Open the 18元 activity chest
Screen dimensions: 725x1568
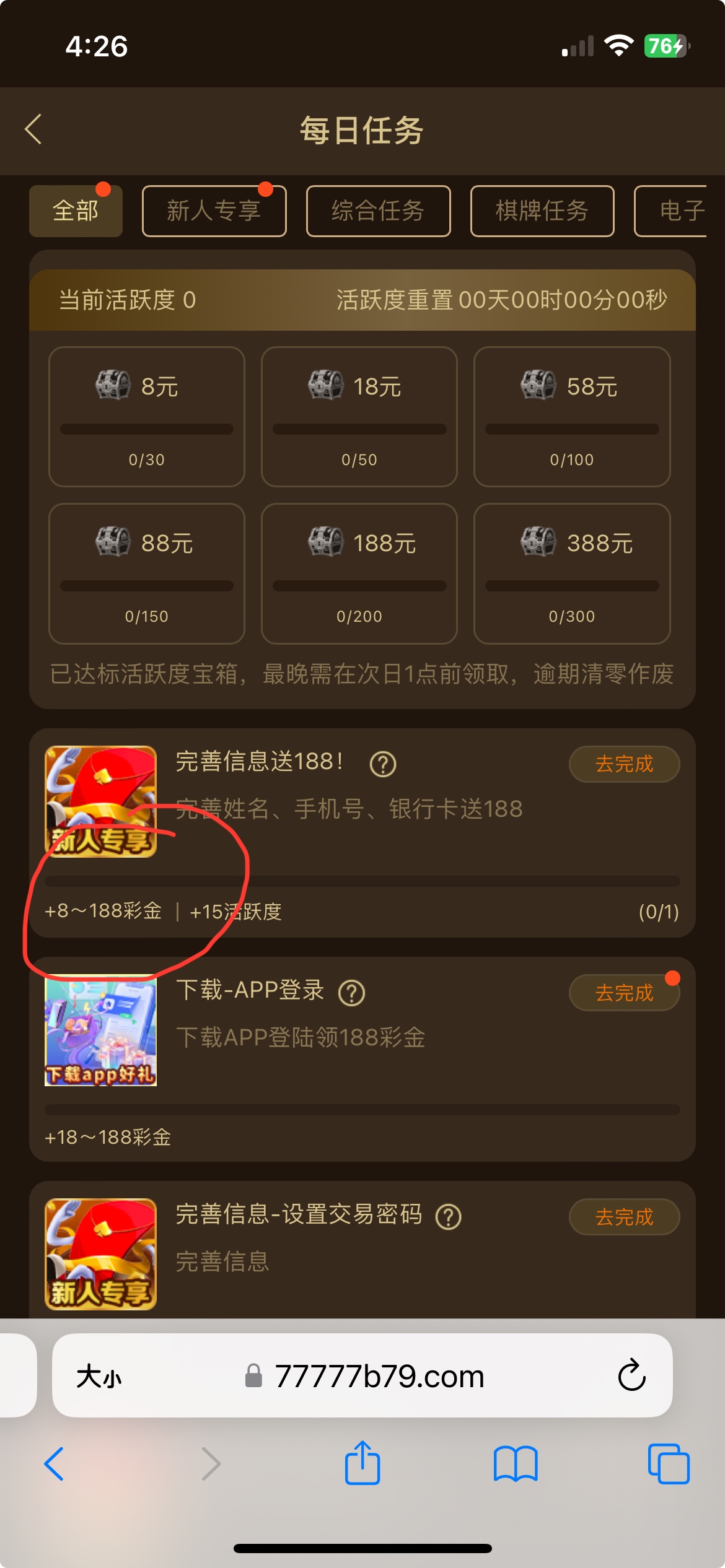[359, 416]
